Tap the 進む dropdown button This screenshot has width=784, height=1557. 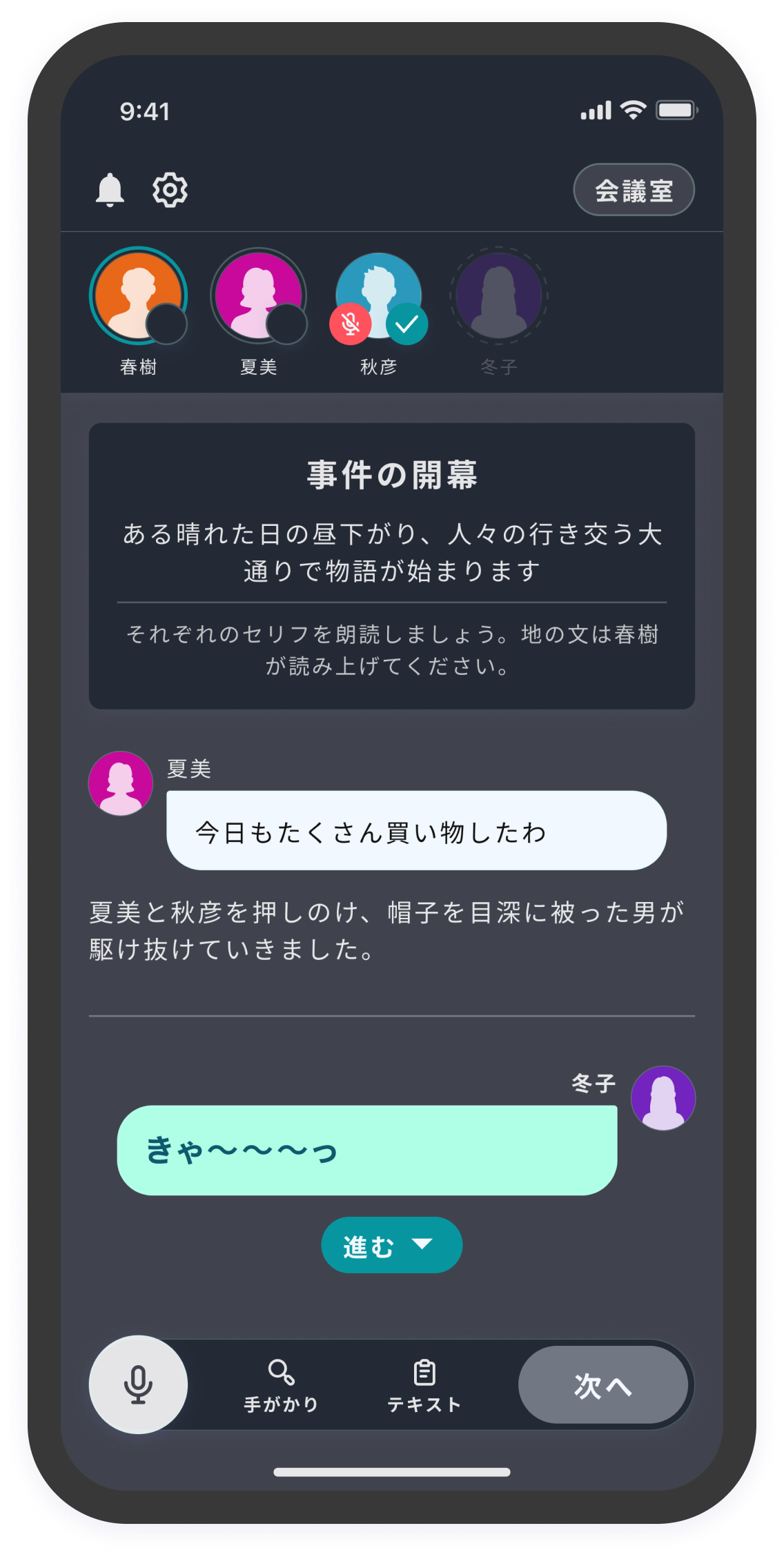click(x=391, y=1245)
